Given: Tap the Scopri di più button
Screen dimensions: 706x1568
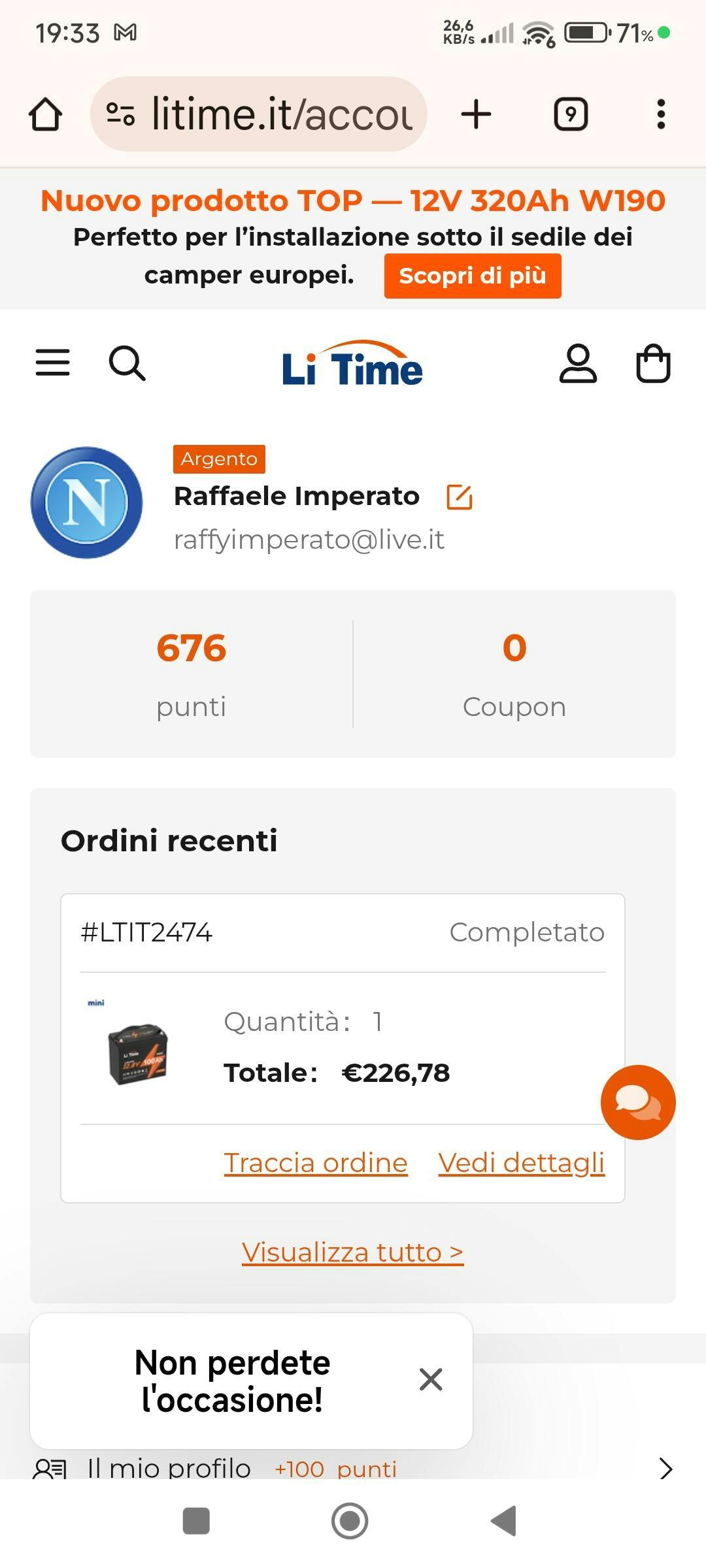Looking at the screenshot, I should click(x=472, y=276).
